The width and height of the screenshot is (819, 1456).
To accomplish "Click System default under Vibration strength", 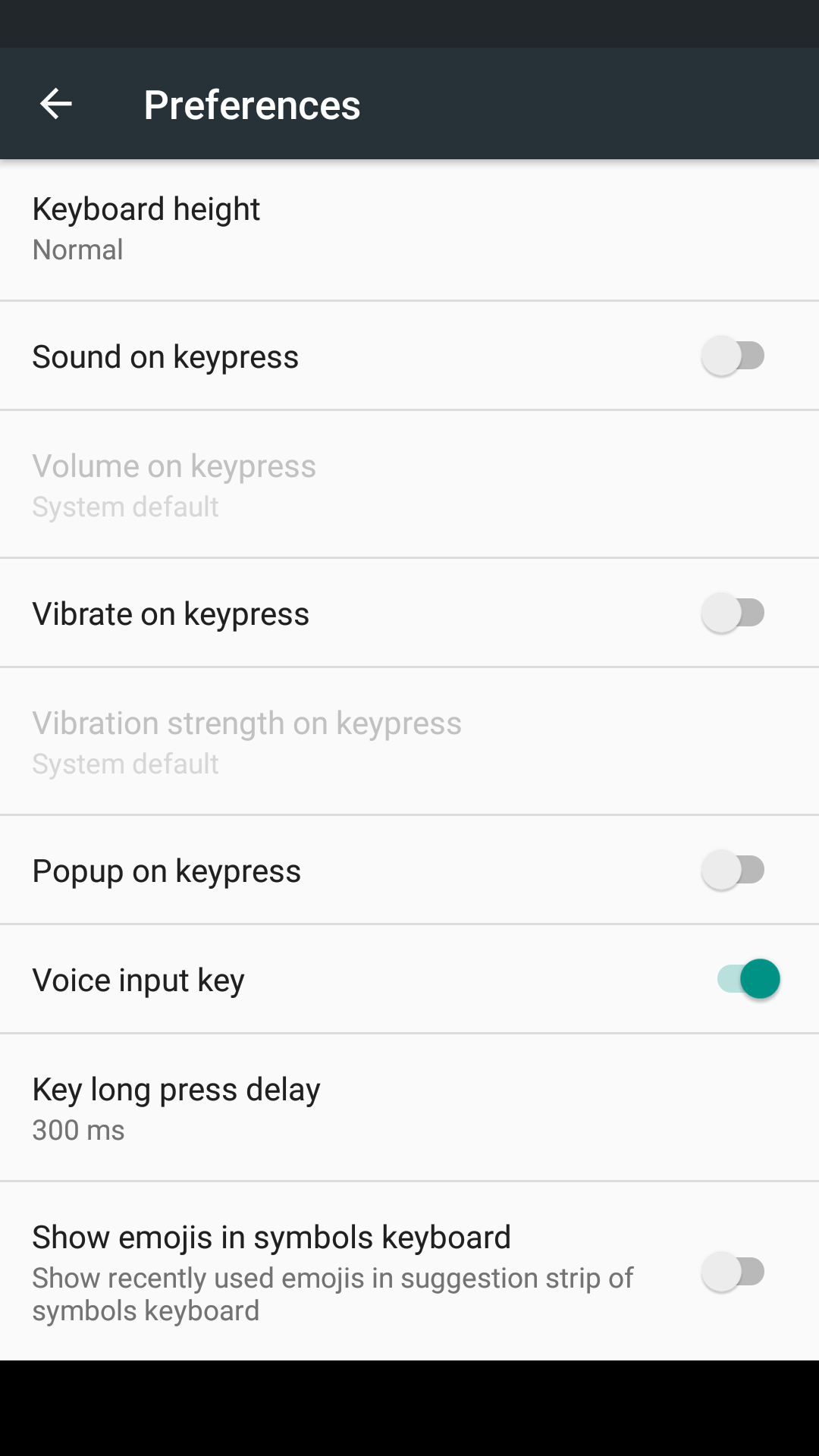I will pos(125,763).
